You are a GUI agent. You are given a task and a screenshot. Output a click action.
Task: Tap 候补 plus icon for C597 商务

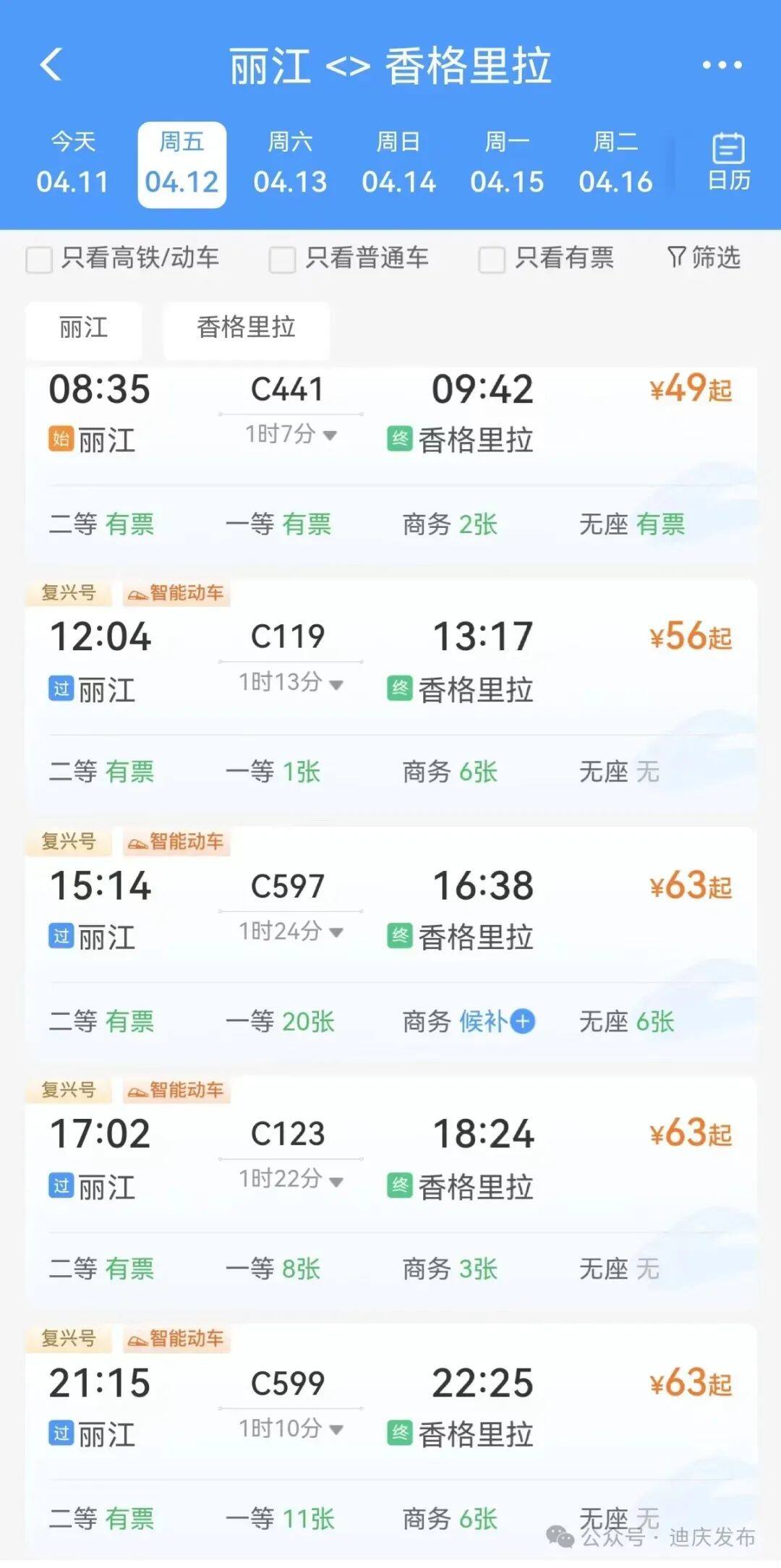pyautogui.click(x=522, y=1021)
